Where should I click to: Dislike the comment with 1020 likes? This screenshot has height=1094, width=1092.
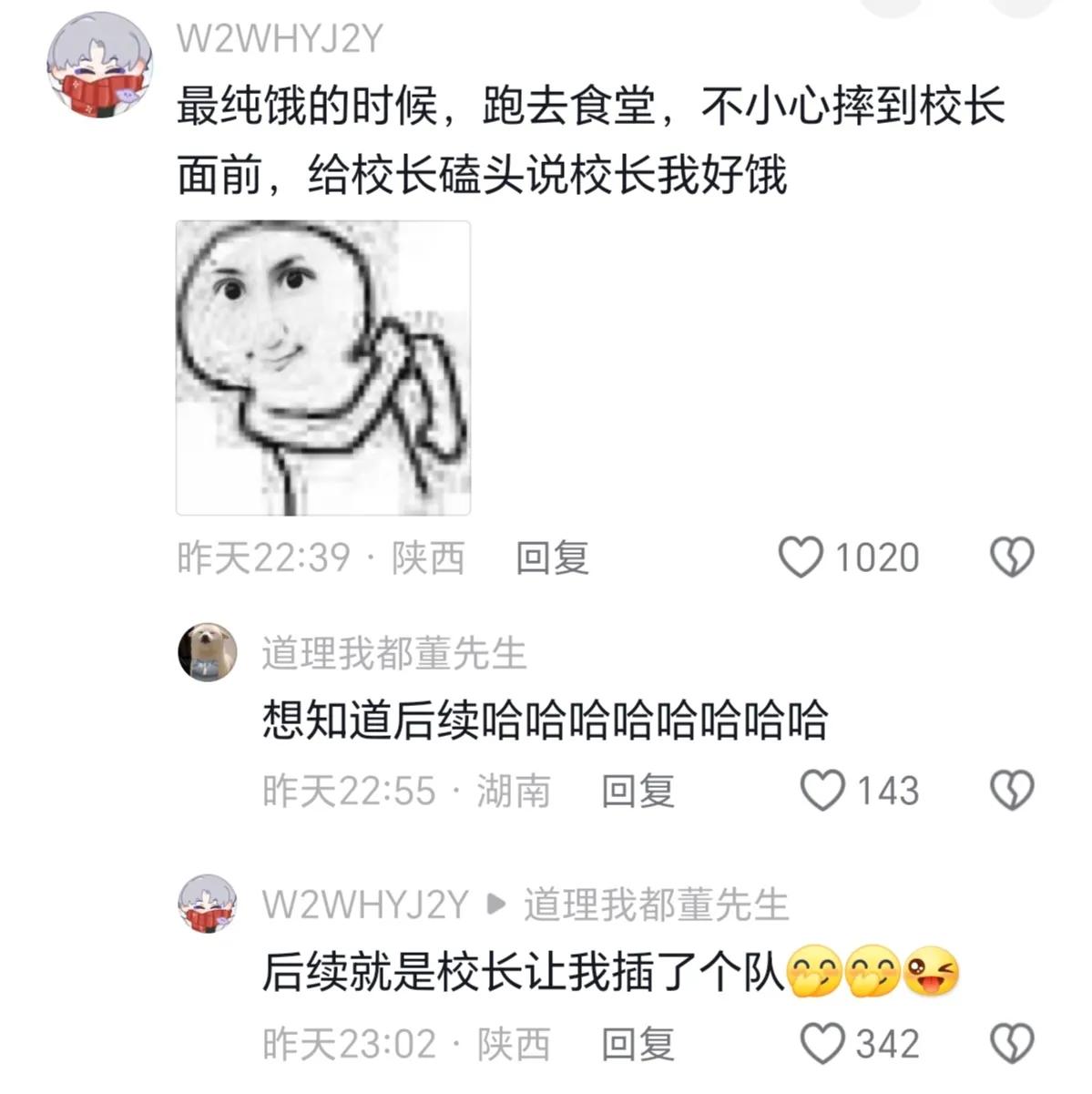[x=1012, y=557]
